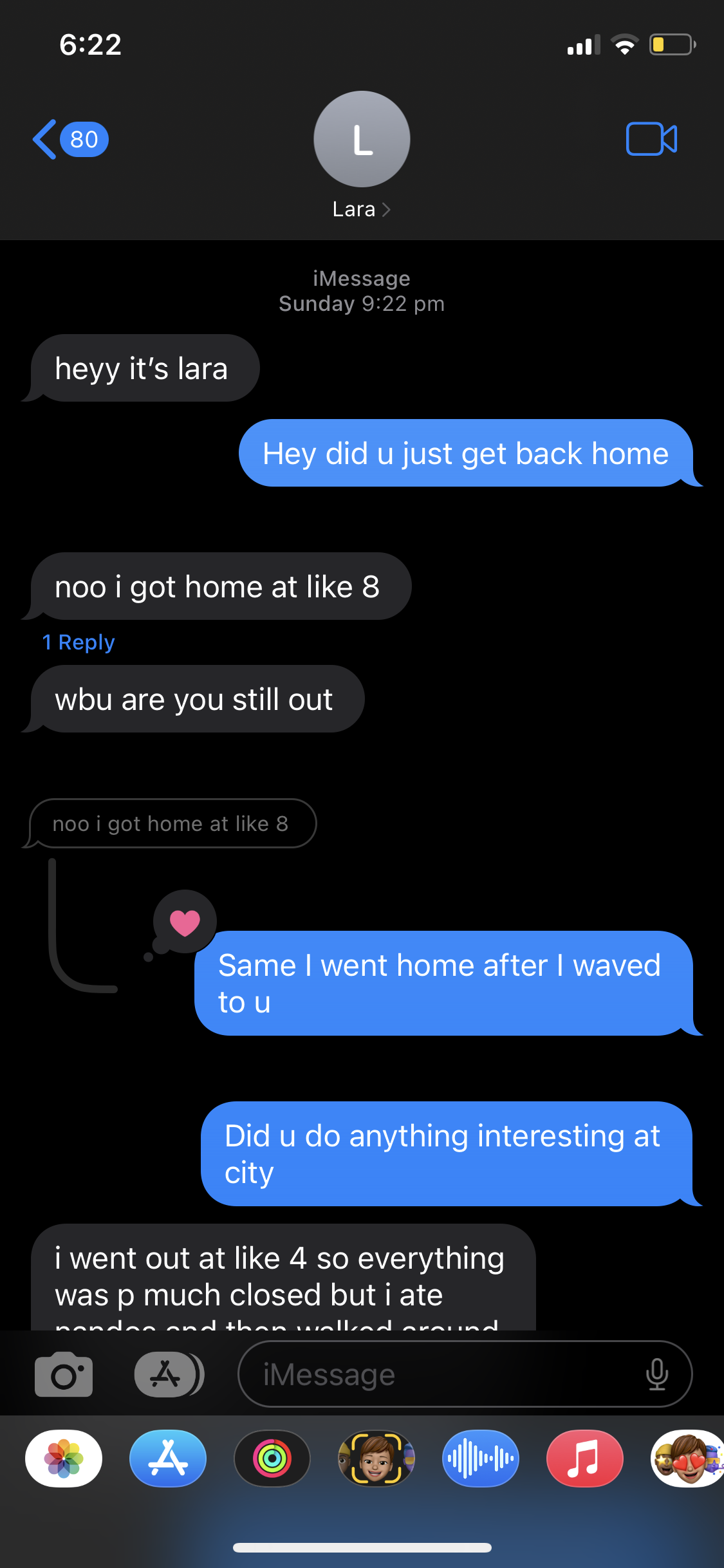This screenshot has width=724, height=1568.
Task: Open the quoted 'noo i got home at like 8' reply
Action: (x=171, y=824)
